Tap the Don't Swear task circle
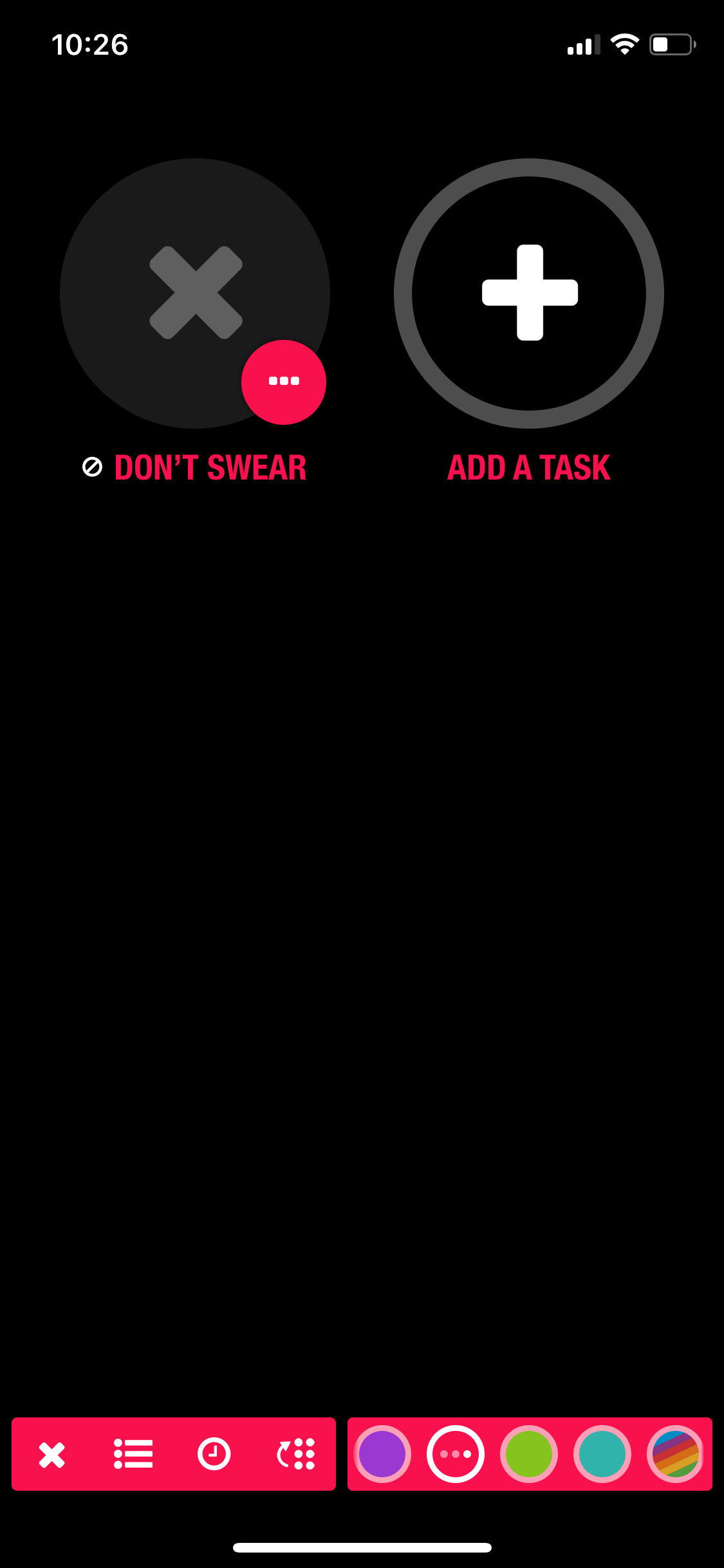Viewport: 724px width, 1568px height. (195, 293)
